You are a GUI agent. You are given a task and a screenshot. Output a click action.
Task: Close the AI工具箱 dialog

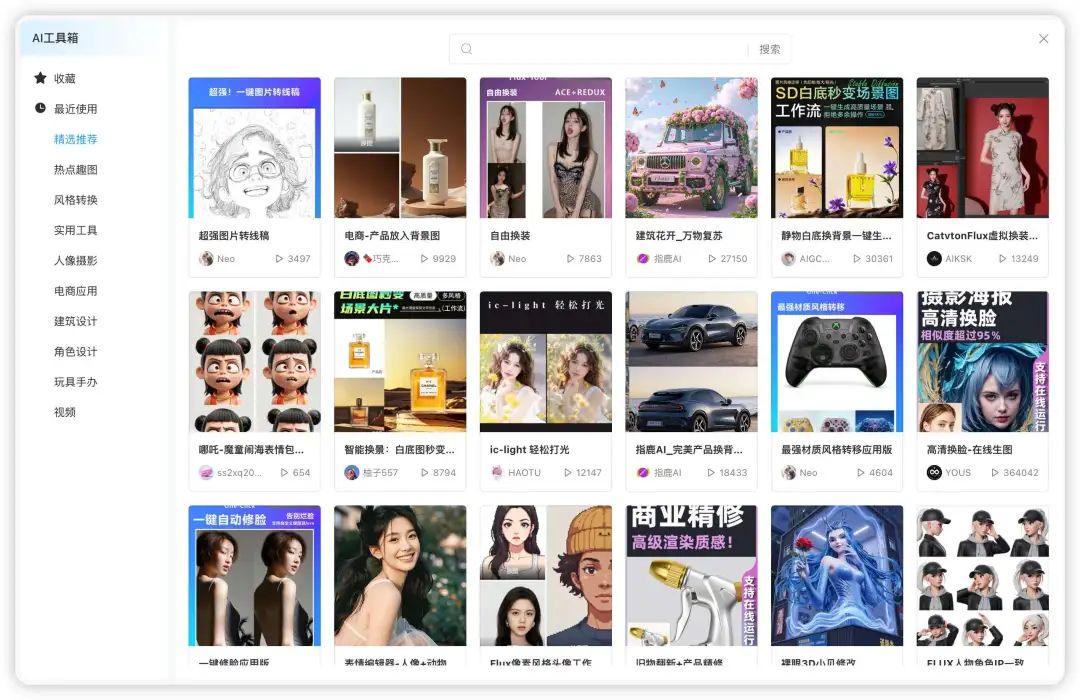tap(1043, 39)
